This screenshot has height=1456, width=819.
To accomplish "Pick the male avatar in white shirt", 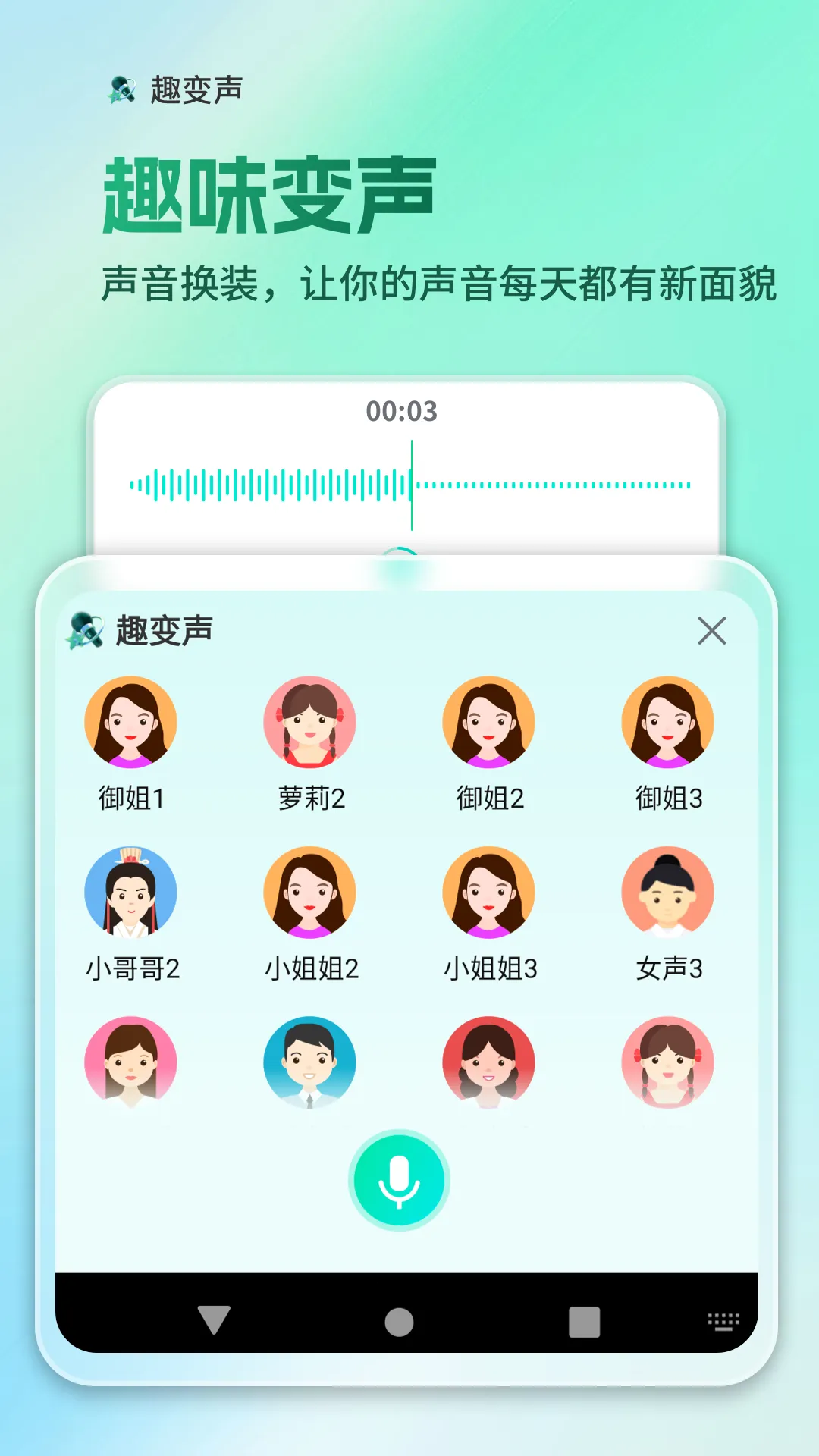I will click(310, 1064).
